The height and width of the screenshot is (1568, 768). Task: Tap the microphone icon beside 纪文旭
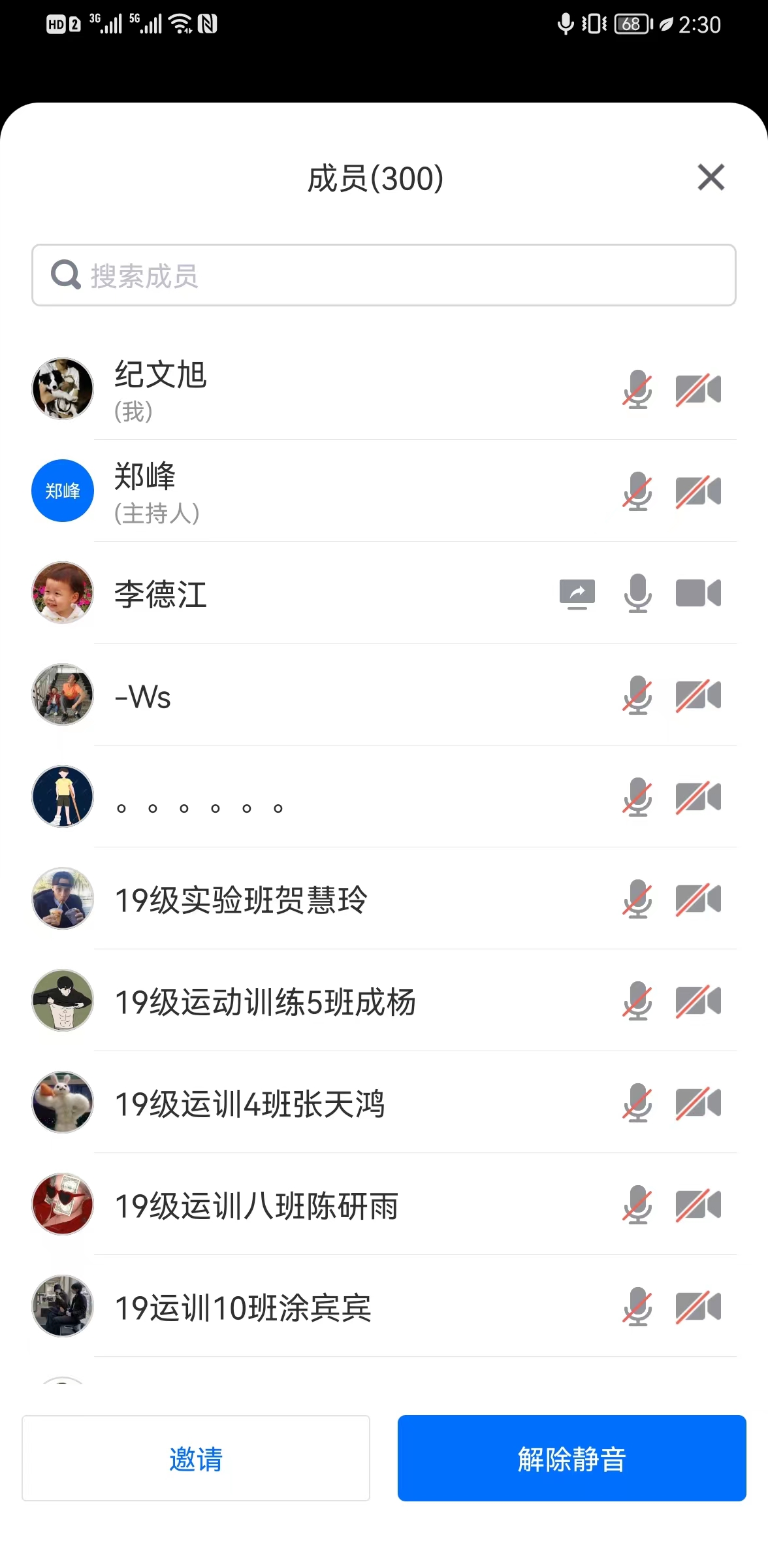(x=637, y=389)
